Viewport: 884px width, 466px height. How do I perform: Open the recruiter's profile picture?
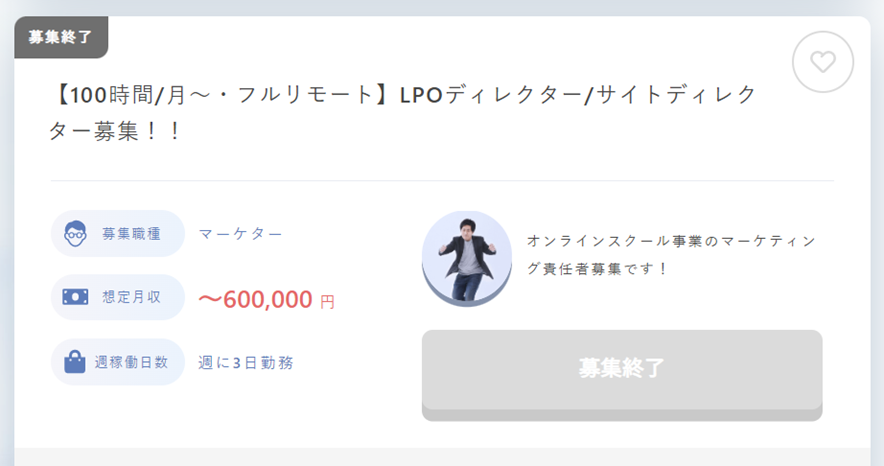pyautogui.click(x=466, y=258)
